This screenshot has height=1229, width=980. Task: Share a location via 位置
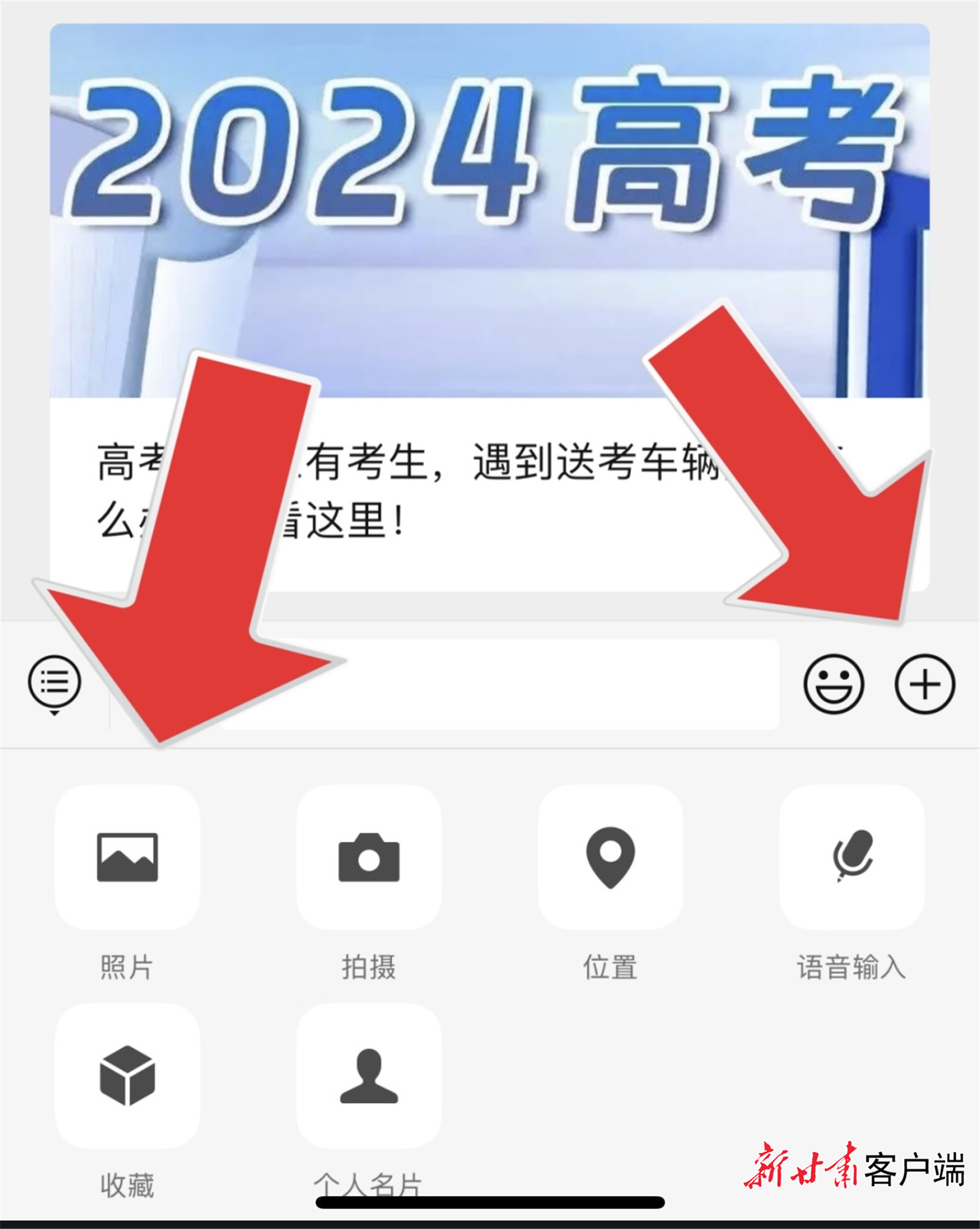610,857
